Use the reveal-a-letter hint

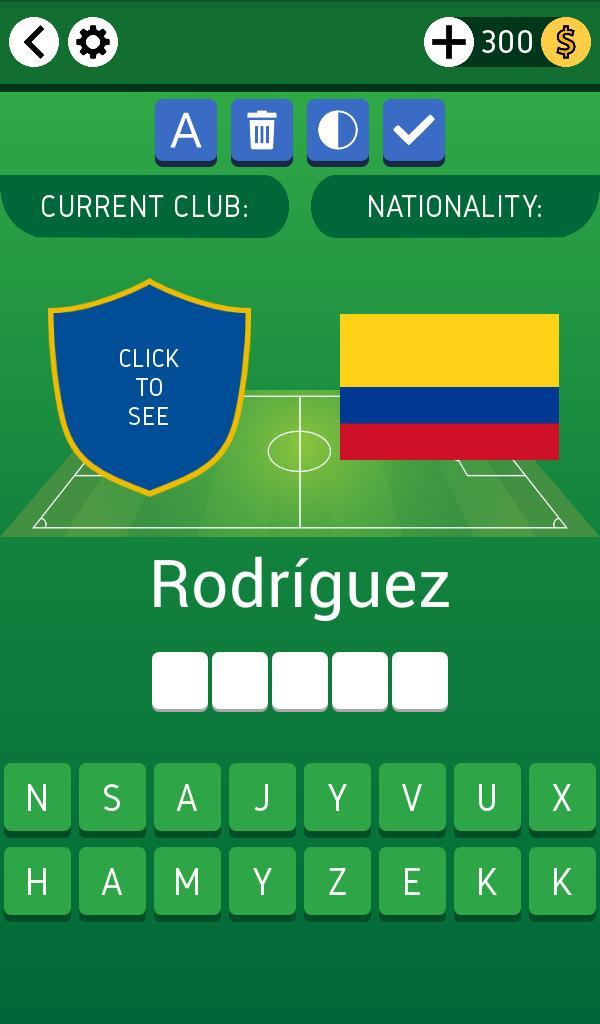pyautogui.click(x=186, y=131)
